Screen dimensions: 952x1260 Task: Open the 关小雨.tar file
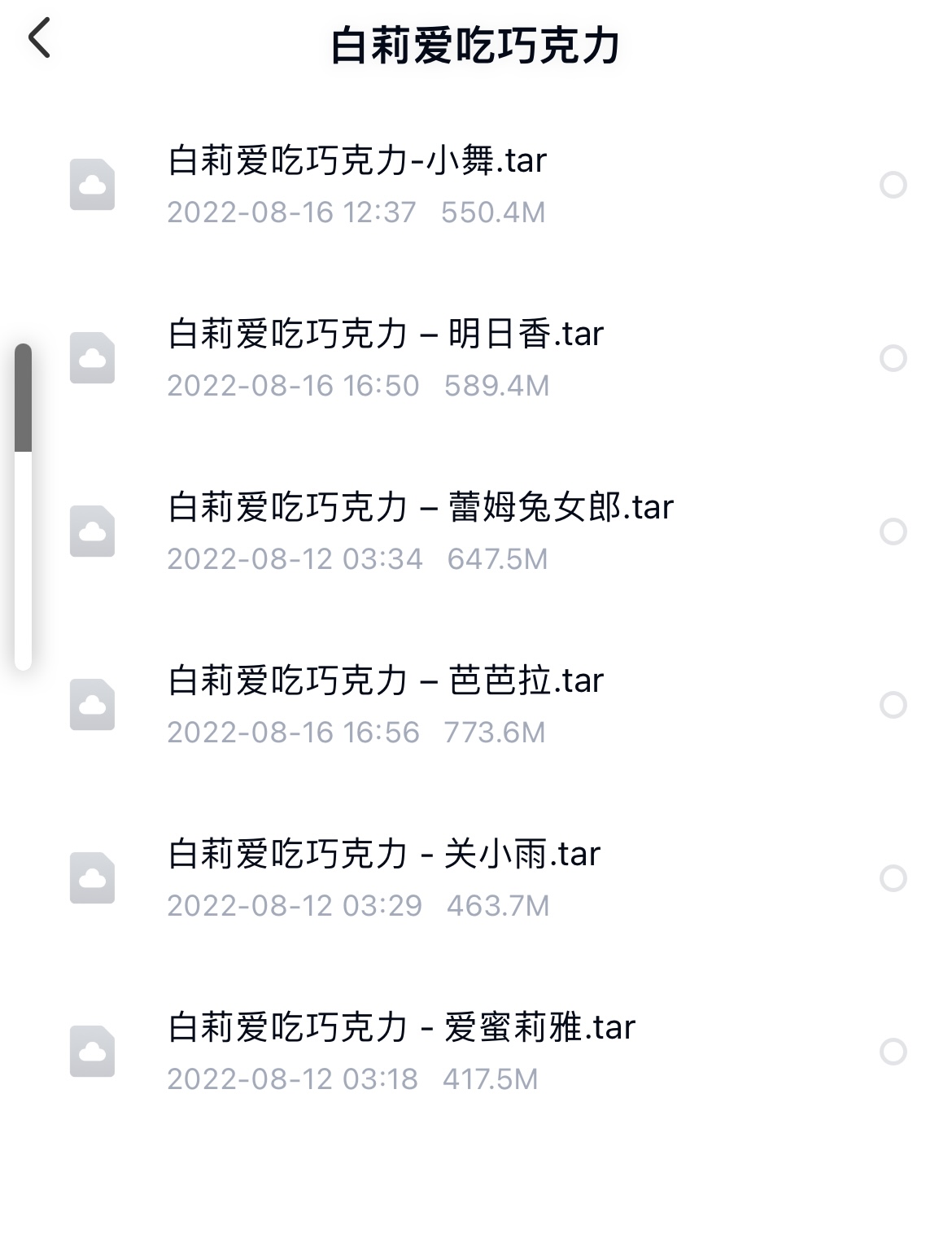(x=384, y=855)
